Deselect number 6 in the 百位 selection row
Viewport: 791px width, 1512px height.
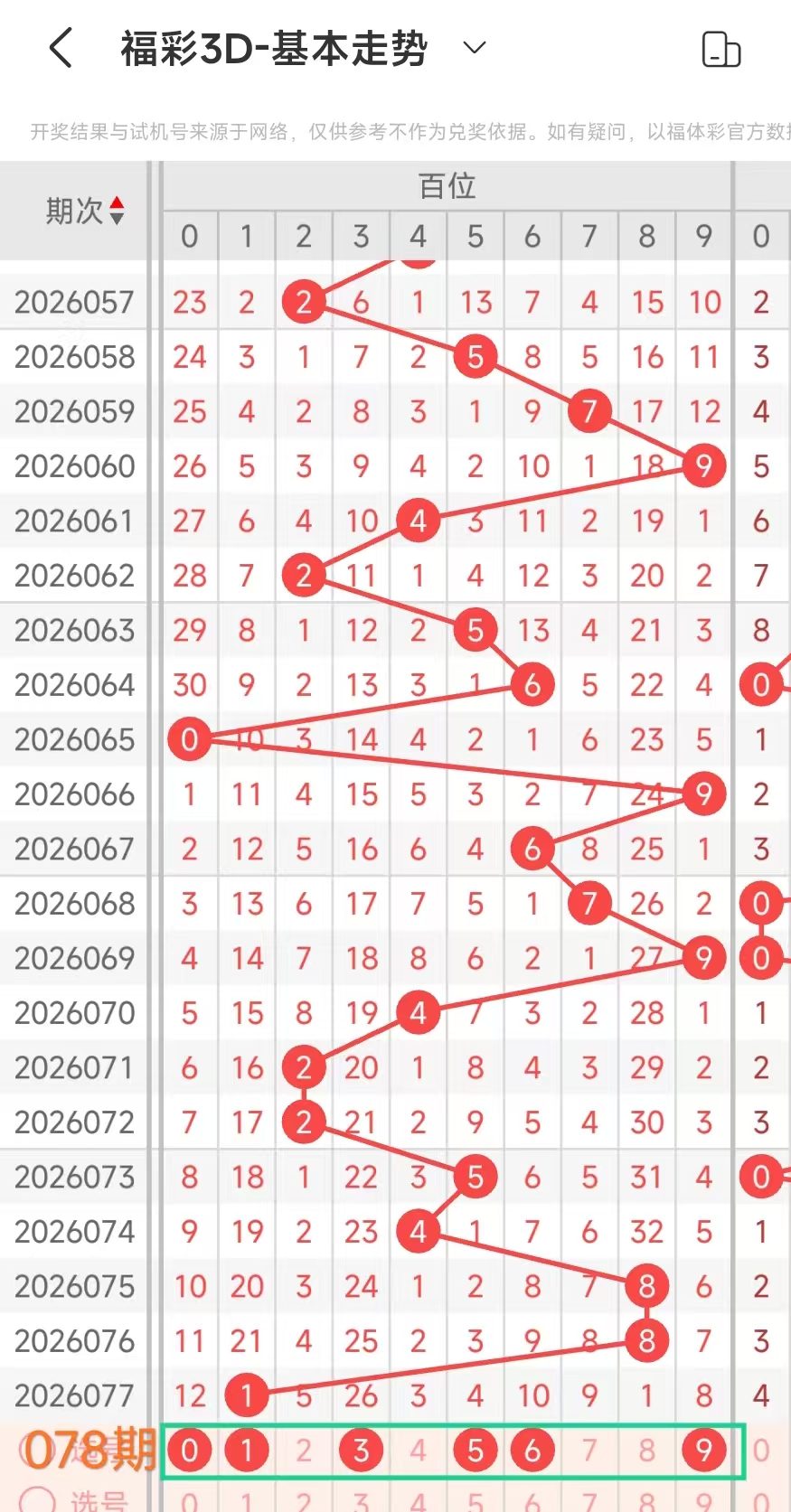[532, 1450]
